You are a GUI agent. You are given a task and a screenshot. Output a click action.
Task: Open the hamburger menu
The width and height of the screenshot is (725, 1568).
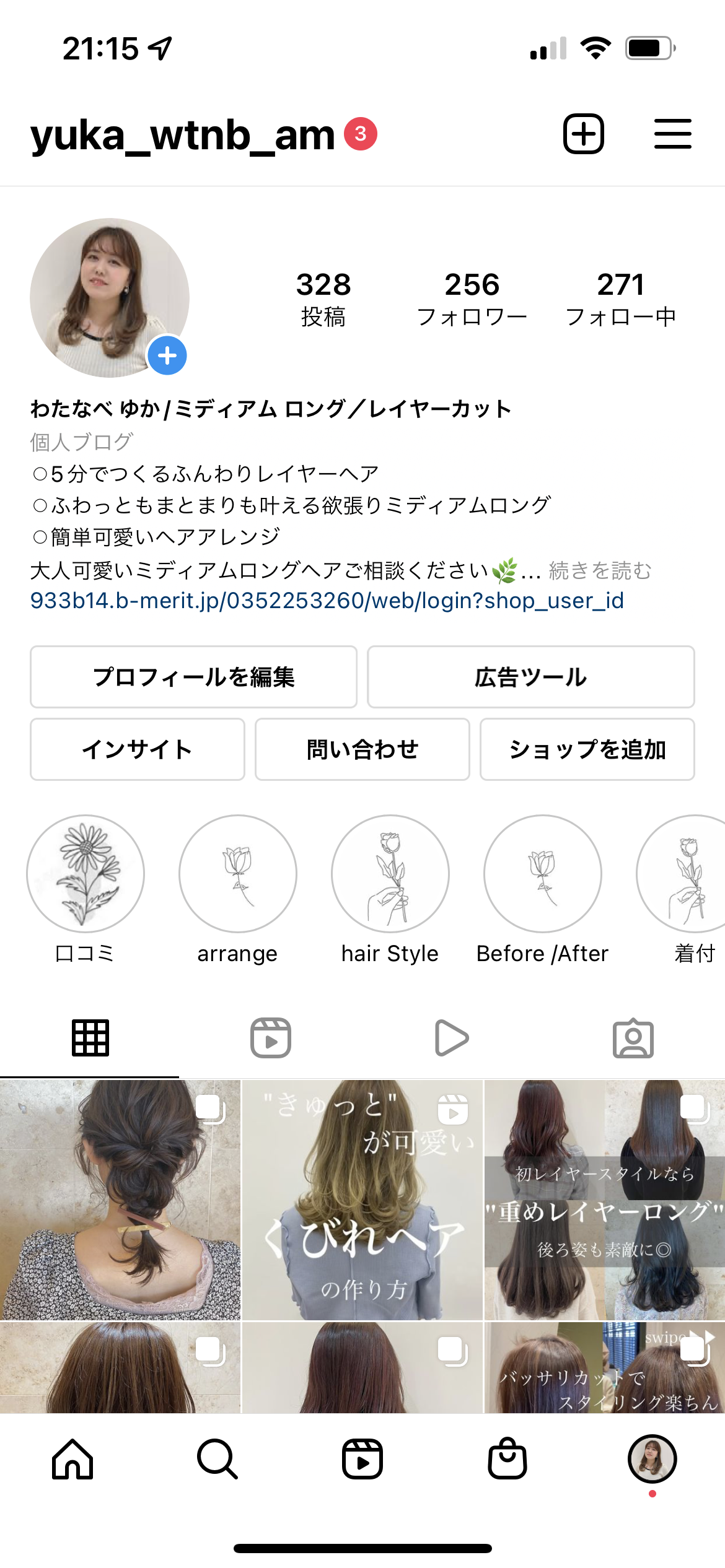pyautogui.click(x=672, y=134)
